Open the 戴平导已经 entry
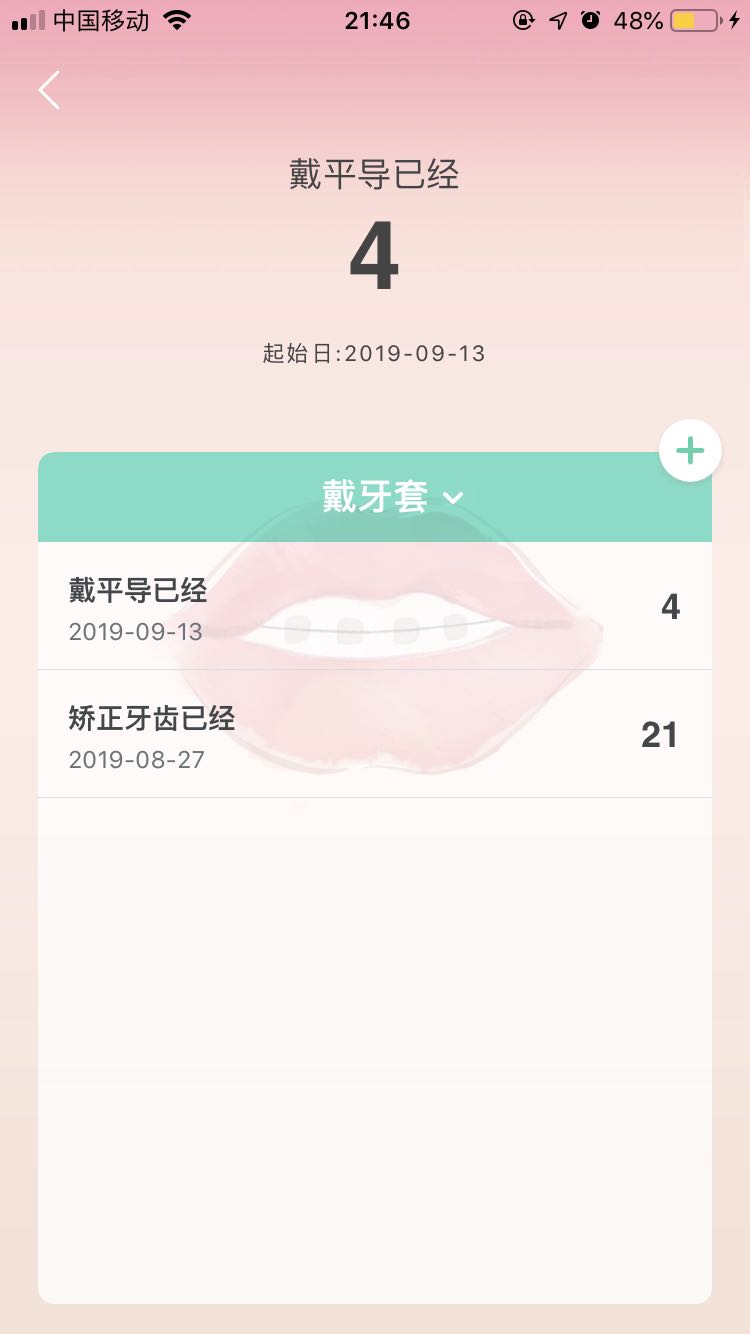 tap(374, 606)
